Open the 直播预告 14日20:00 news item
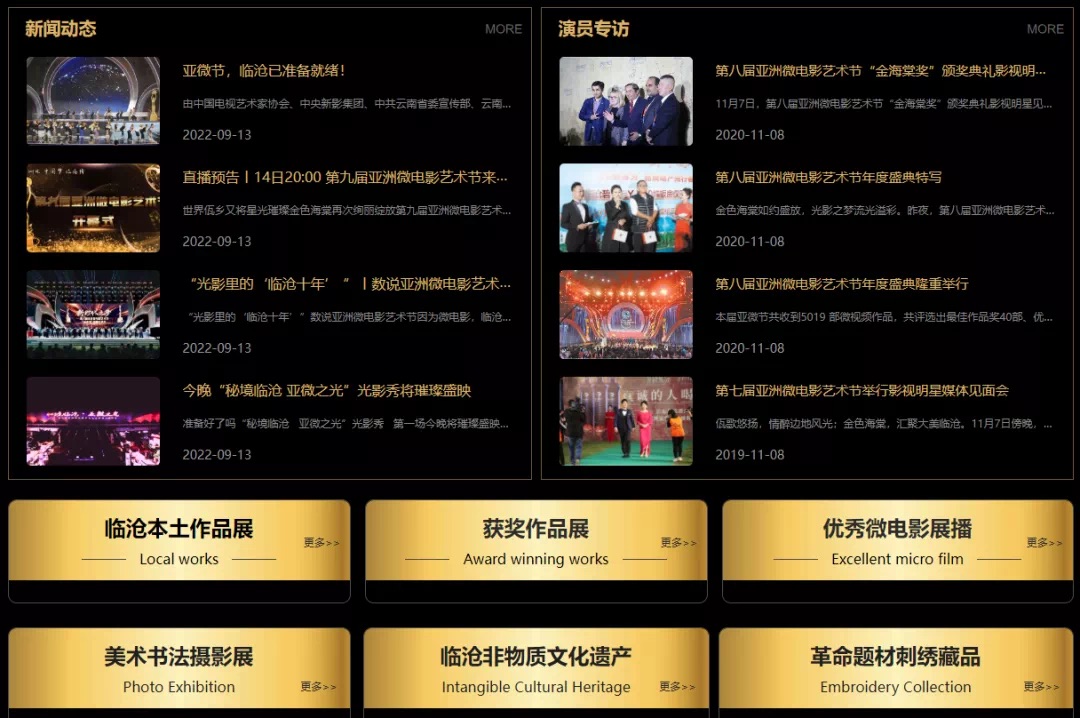Image resolution: width=1080 pixels, height=718 pixels. (x=345, y=177)
